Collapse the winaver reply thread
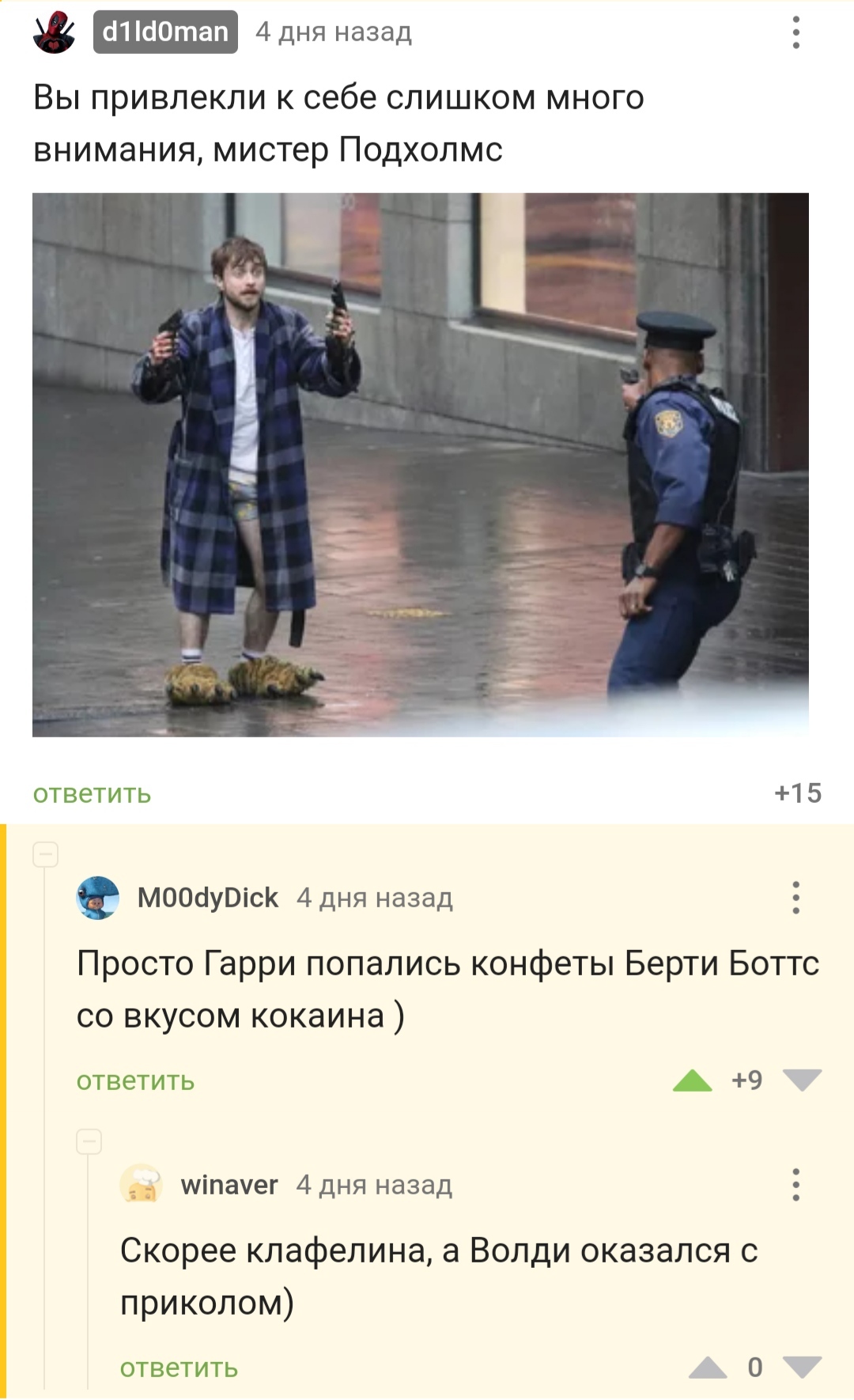This screenshot has height=1400, width=854. [x=89, y=1142]
